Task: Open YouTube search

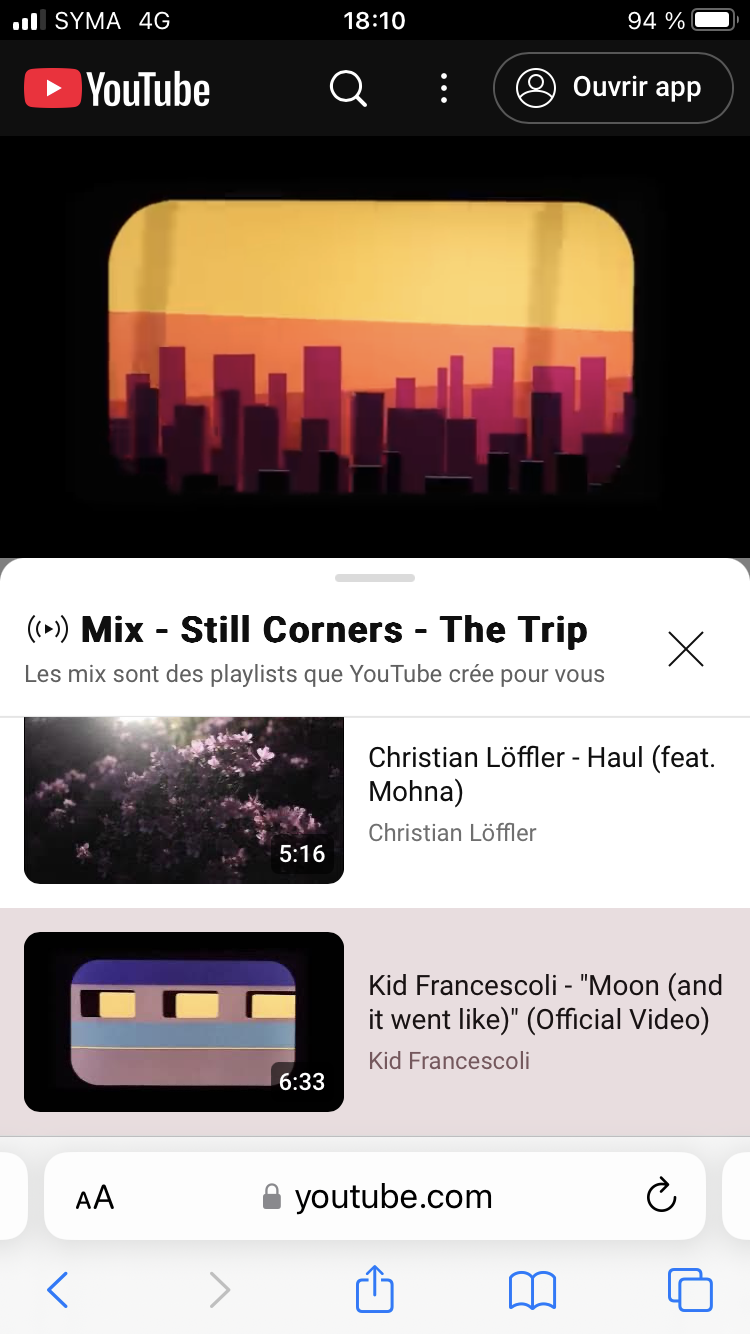Action: click(x=348, y=88)
